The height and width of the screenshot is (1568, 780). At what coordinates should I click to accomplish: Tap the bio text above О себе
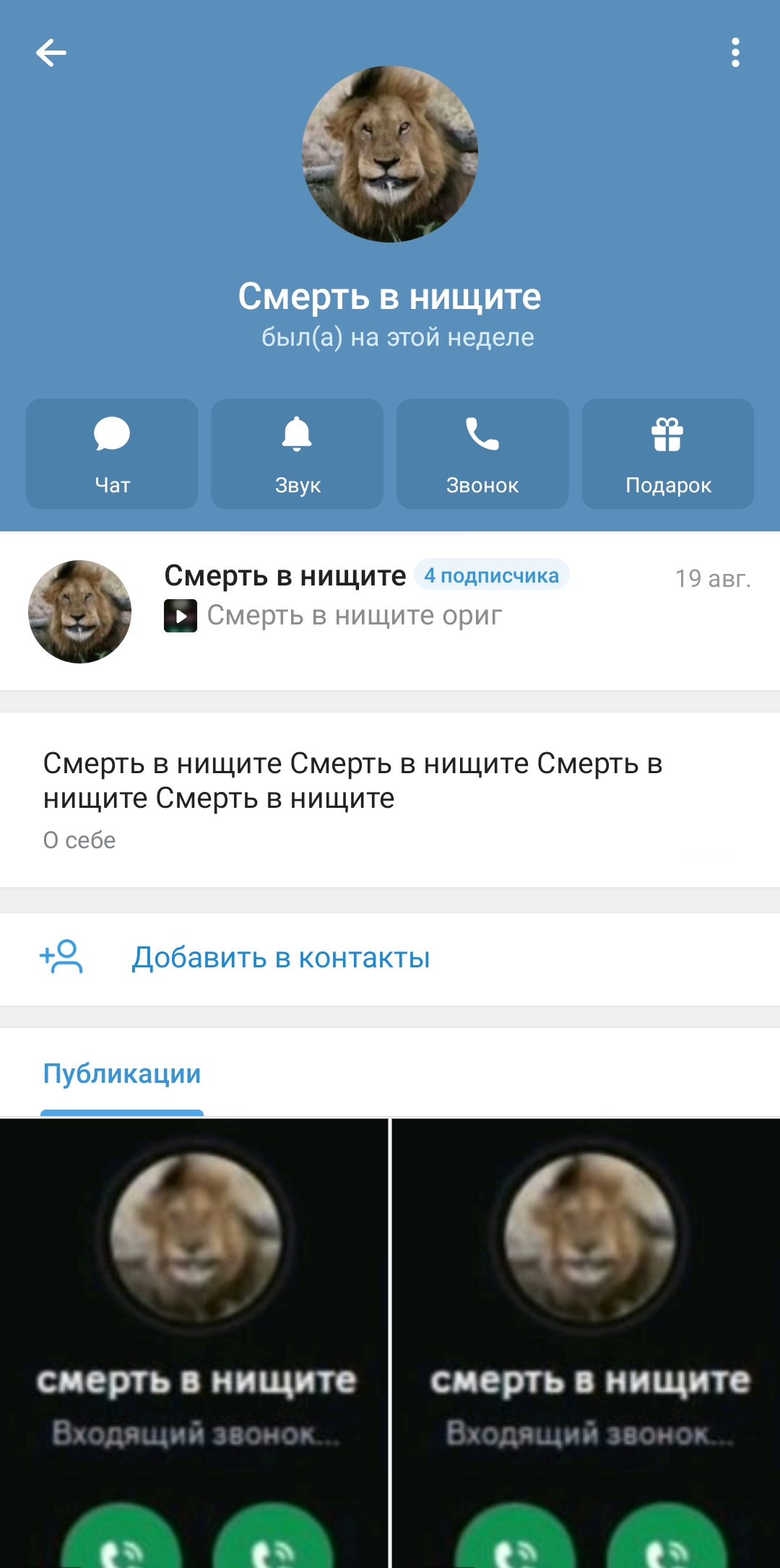coord(352,780)
